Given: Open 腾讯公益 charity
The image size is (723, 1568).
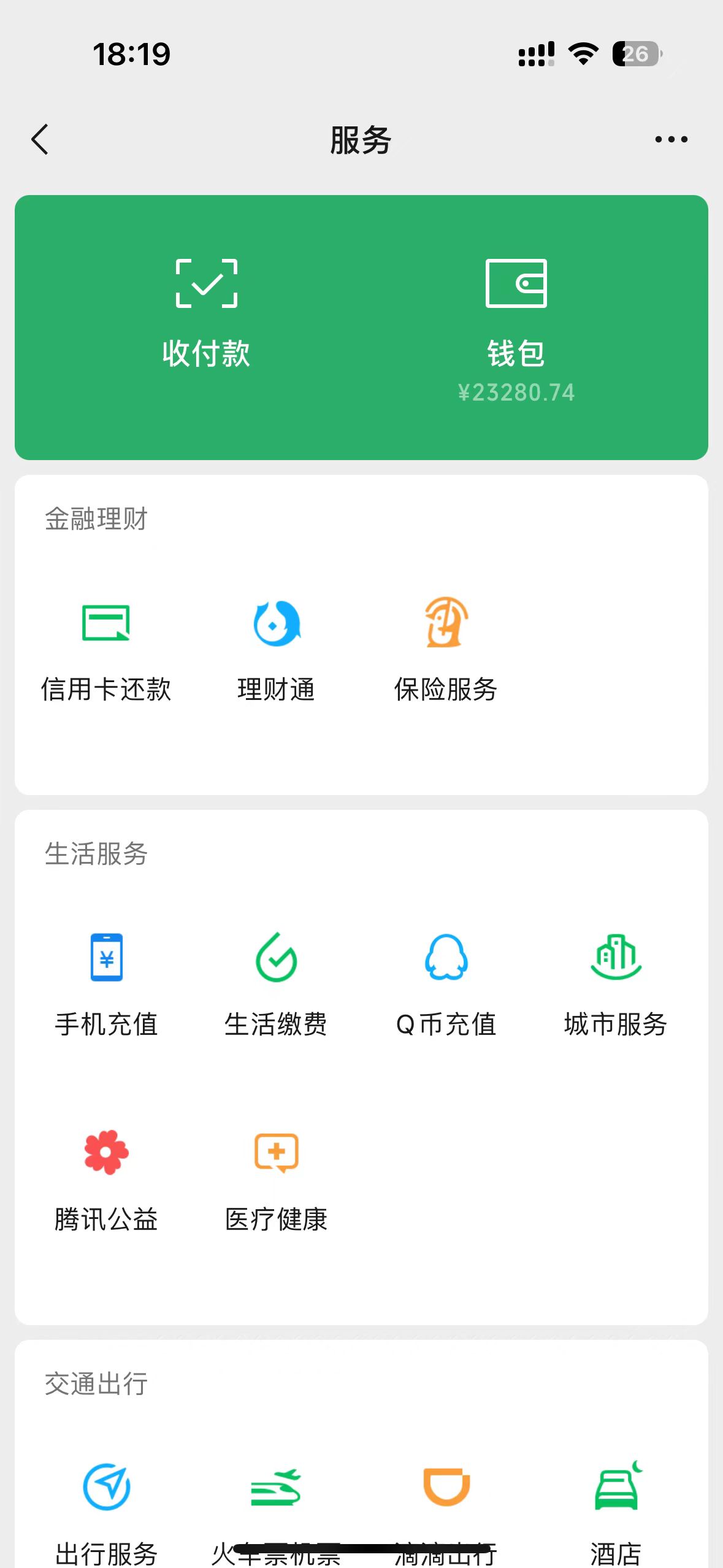Looking at the screenshot, I should 106,1180.
